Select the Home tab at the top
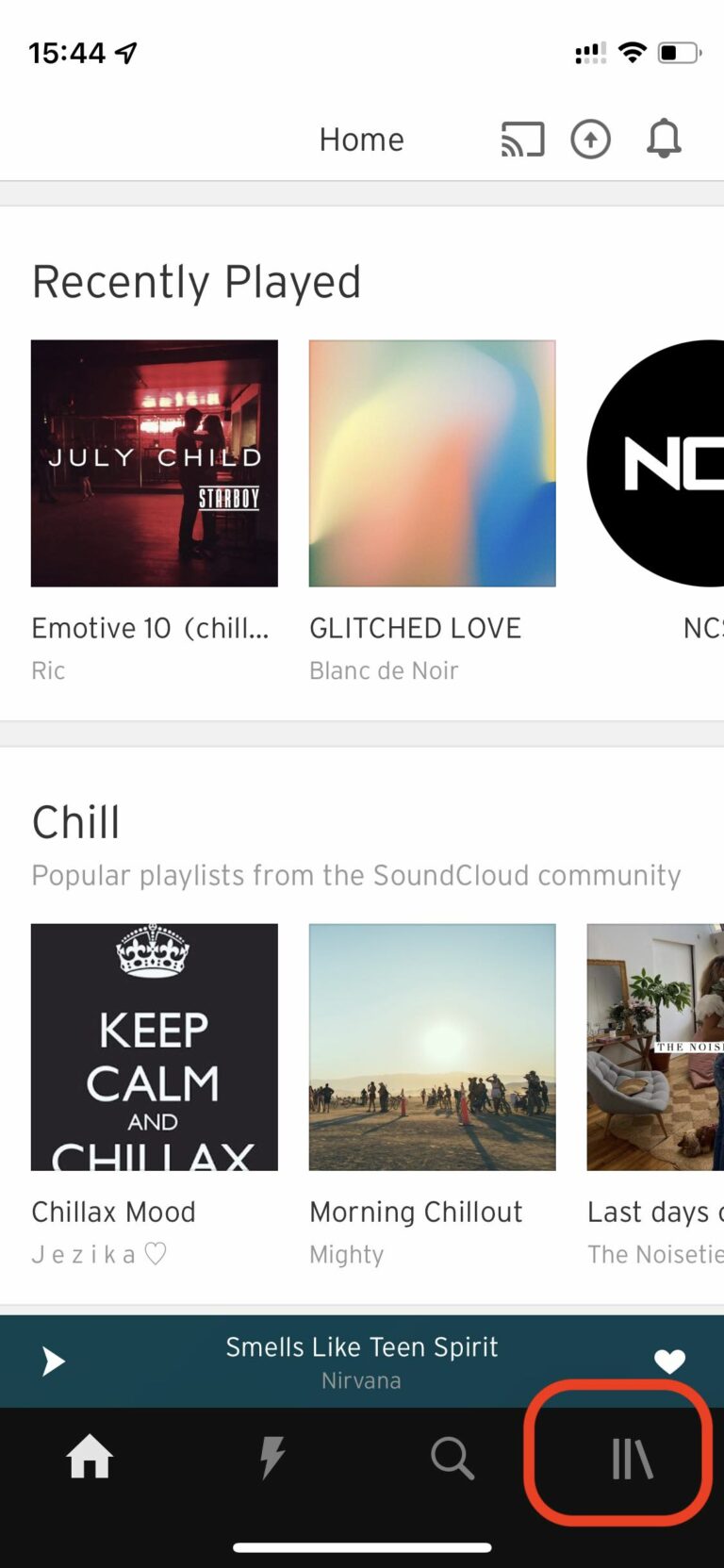This screenshot has height=1568, width=724. [362, 139]
